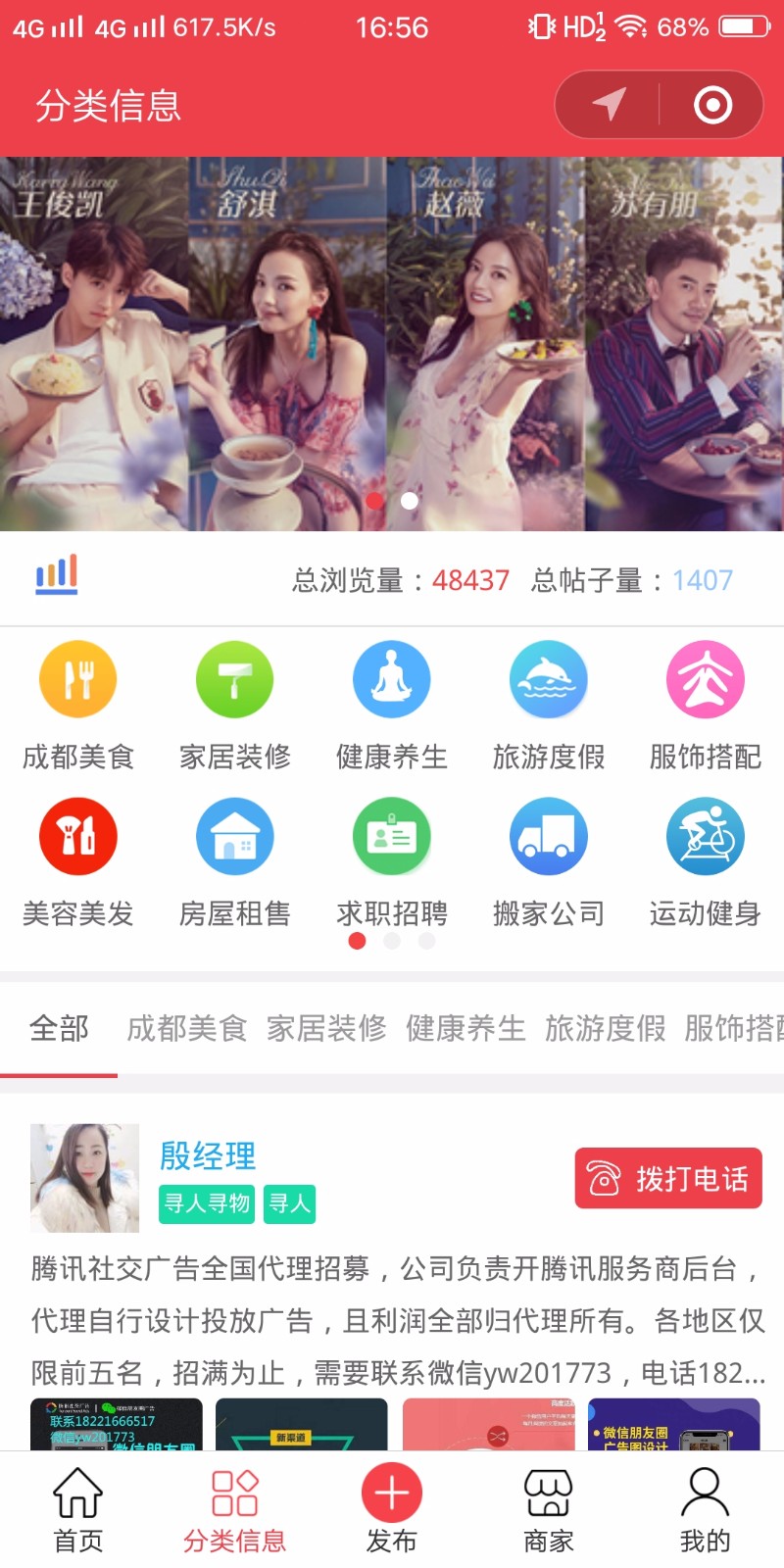
Task: Select the 健康养生 category icon
Action: point(392,680)
